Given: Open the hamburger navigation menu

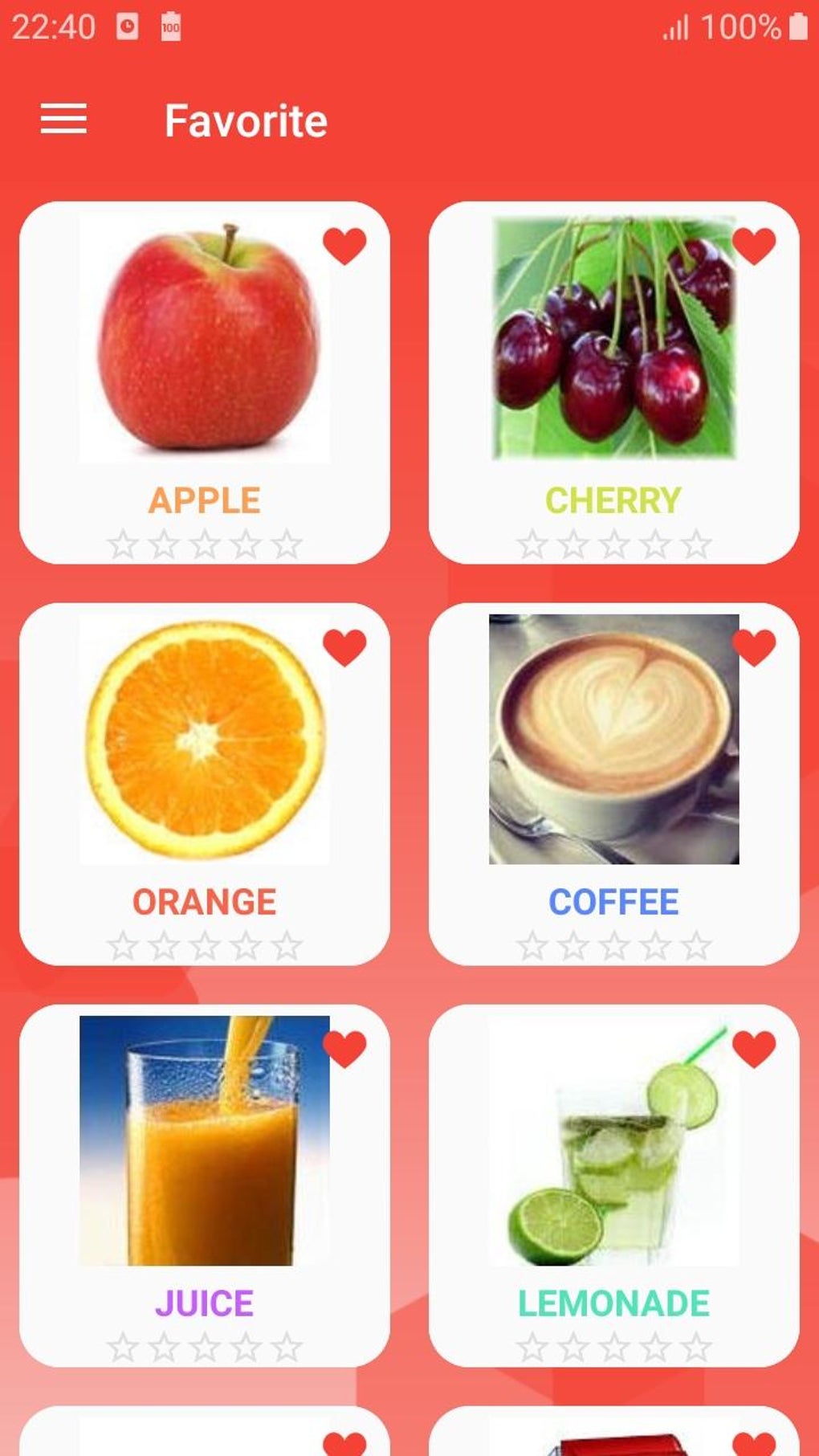Looking at the screenshot, I should [63, 119].
